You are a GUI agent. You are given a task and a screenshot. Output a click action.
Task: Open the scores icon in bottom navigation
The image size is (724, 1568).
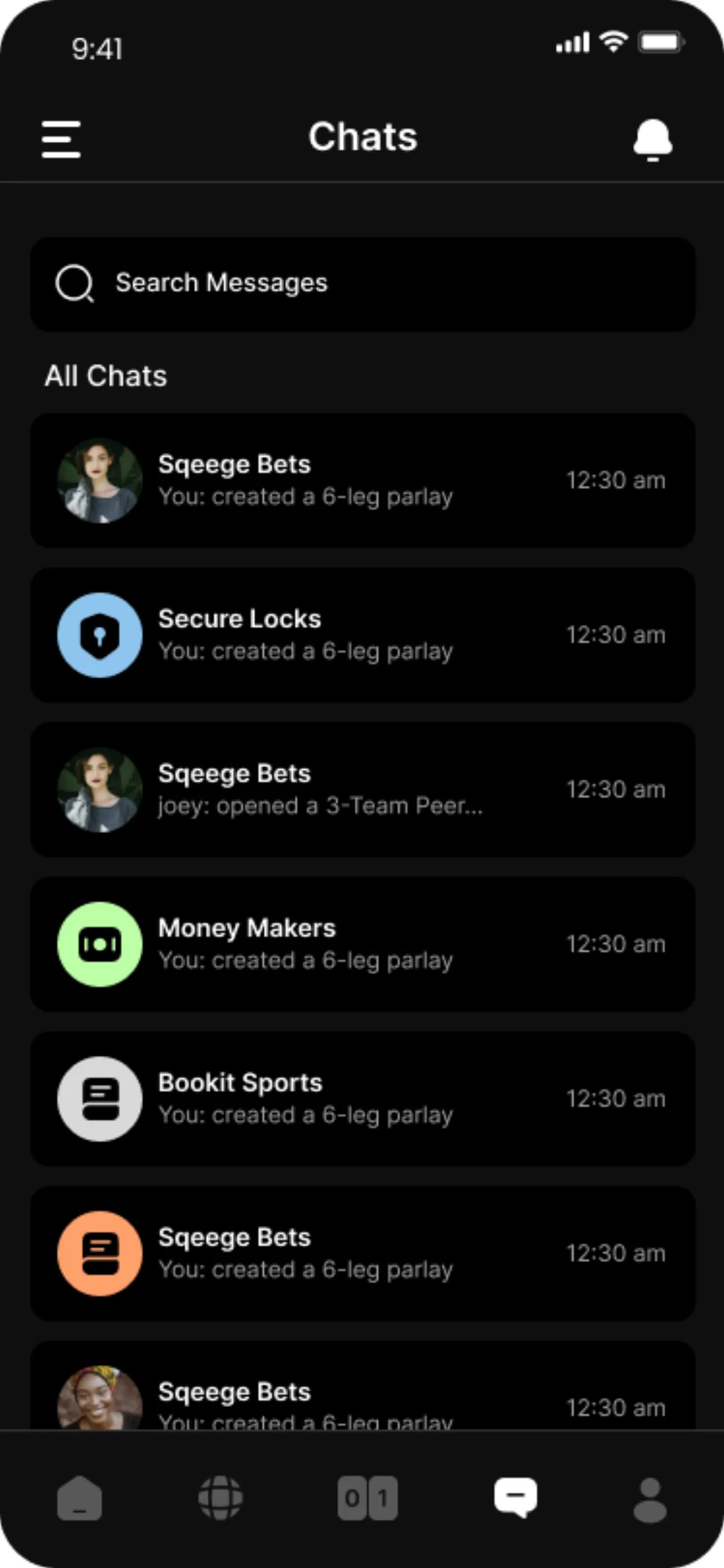[369, 1497]
